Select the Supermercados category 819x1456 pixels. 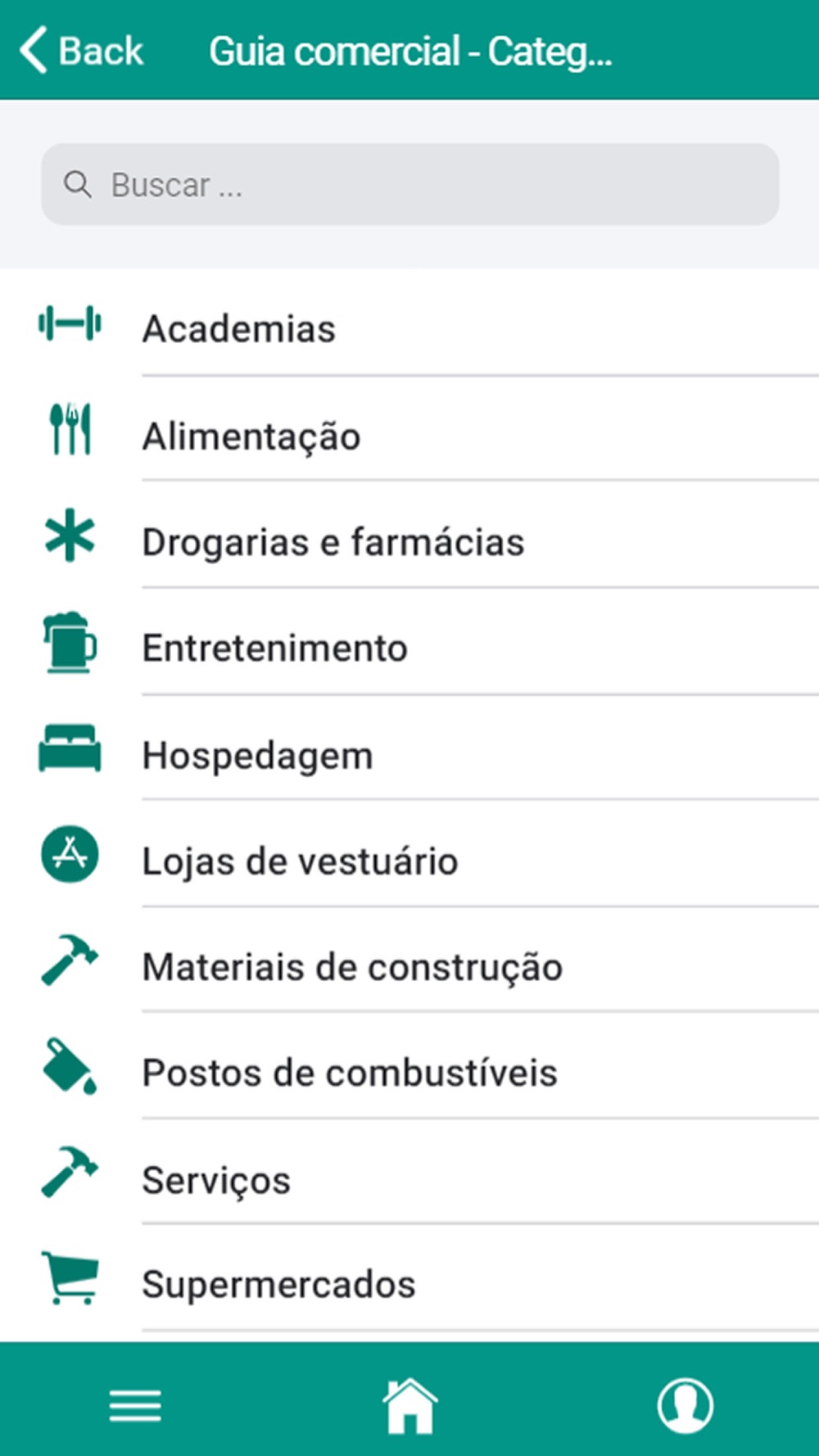409,1279
